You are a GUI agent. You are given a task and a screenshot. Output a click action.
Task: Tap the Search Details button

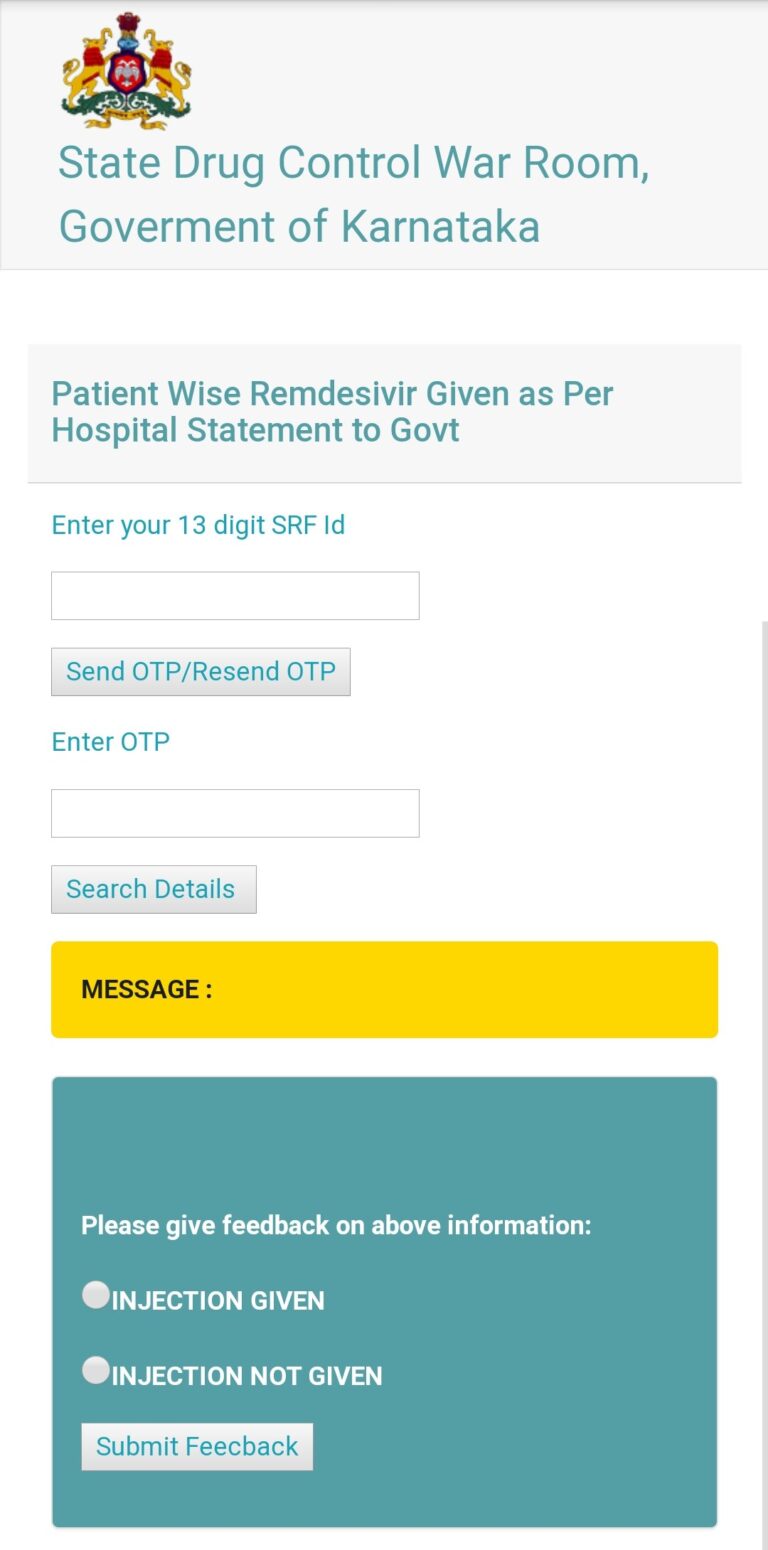point(153,889)
